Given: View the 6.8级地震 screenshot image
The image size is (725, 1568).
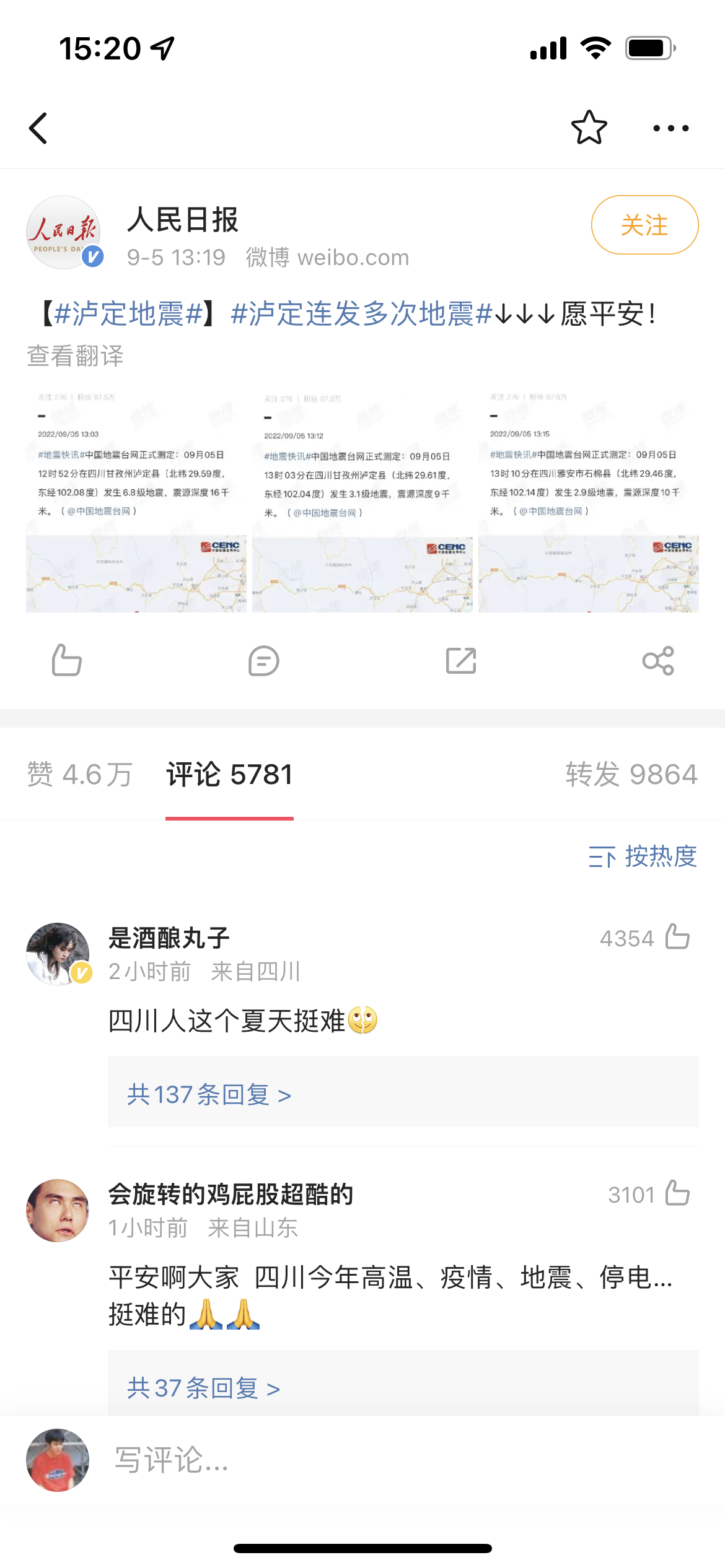Looking at the screenshot, I should [136, 500].
